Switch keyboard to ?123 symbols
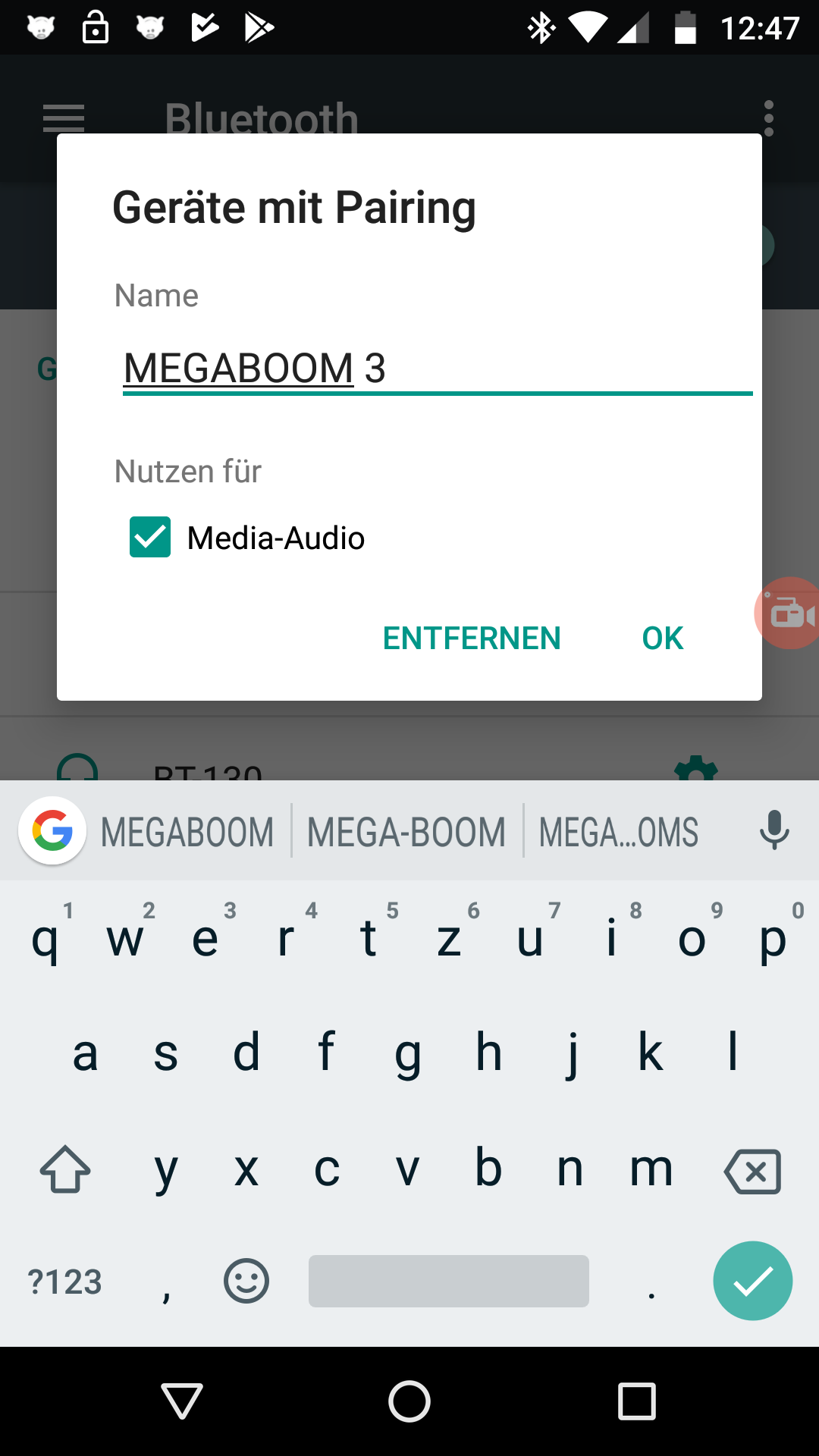The image size is (819, 1456). click(64, 1282)
